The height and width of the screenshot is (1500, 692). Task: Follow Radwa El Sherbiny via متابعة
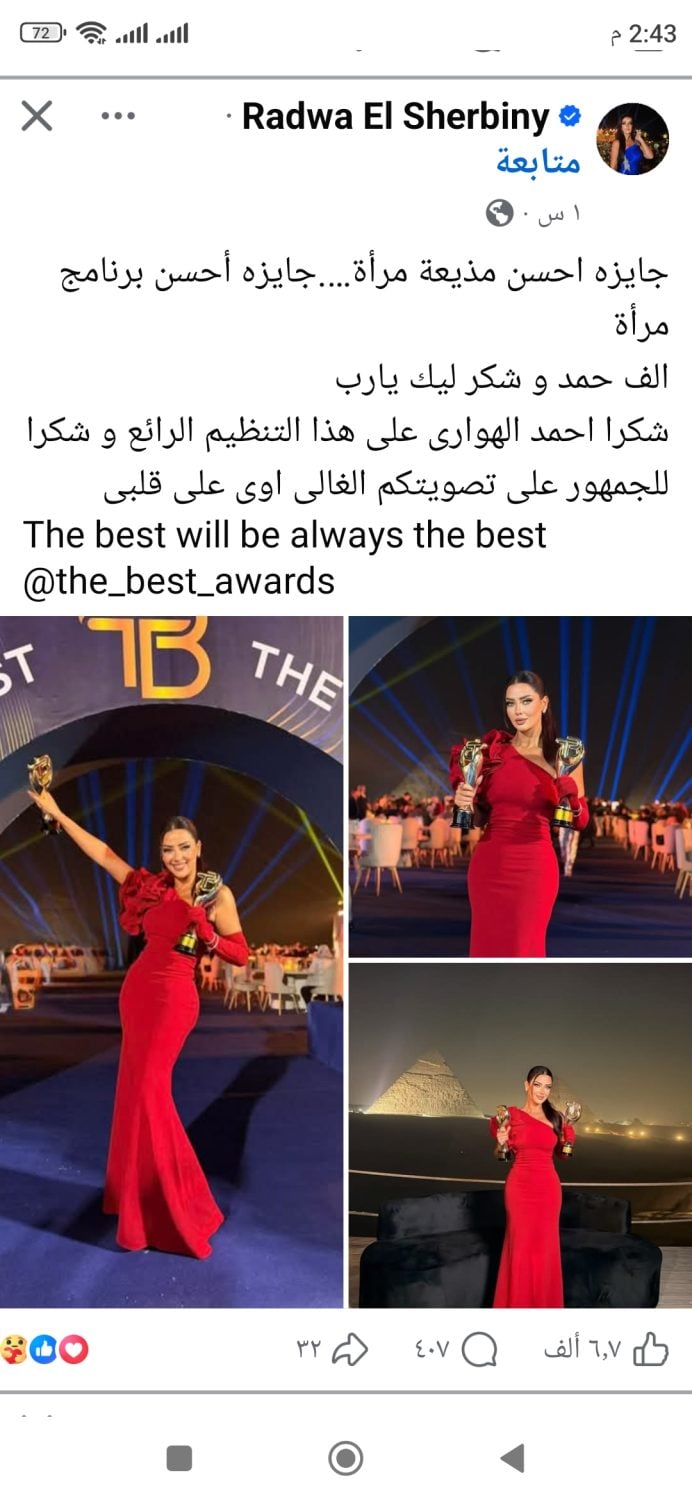539,163
